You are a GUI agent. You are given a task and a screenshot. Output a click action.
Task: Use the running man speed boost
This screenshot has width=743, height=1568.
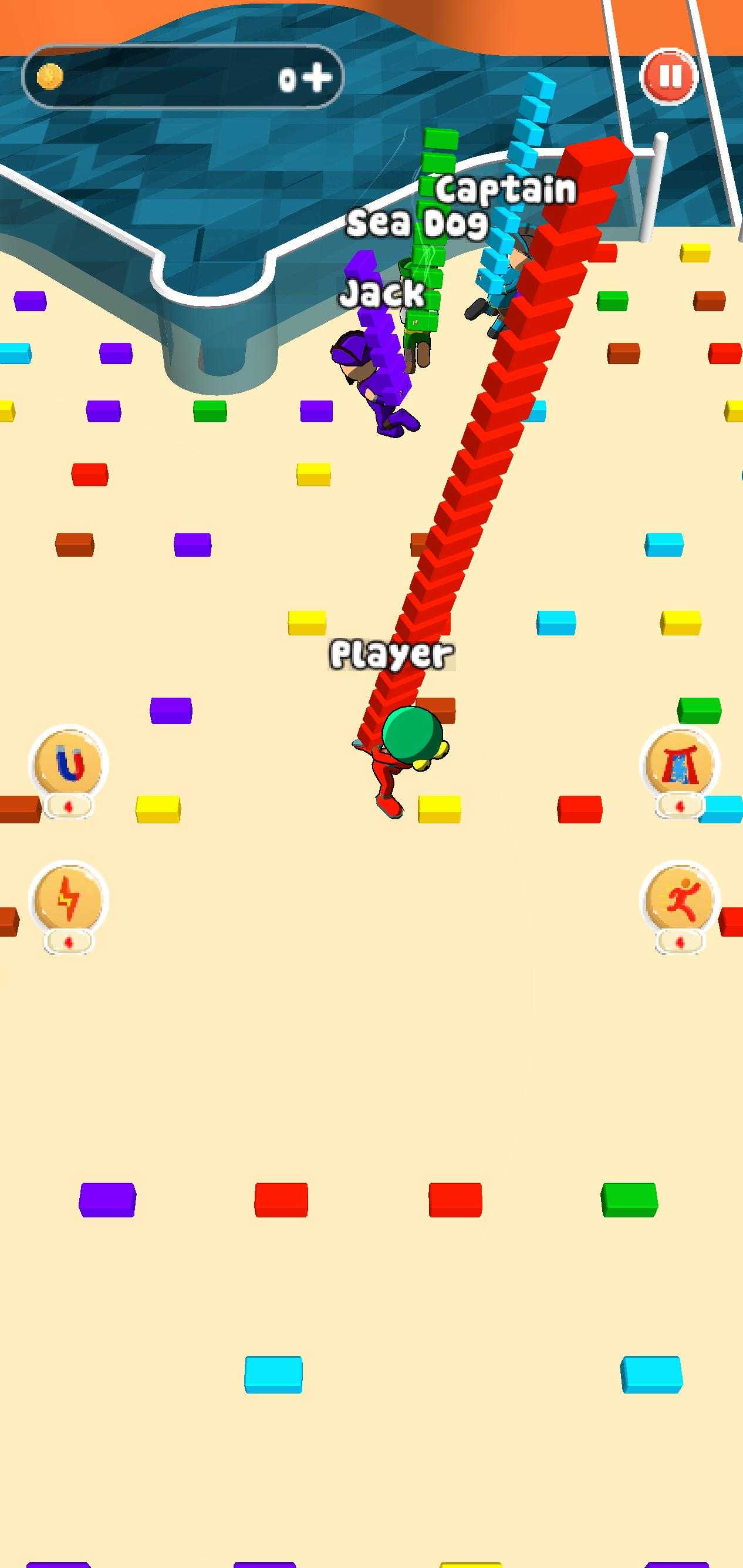[x=680, y=899]
